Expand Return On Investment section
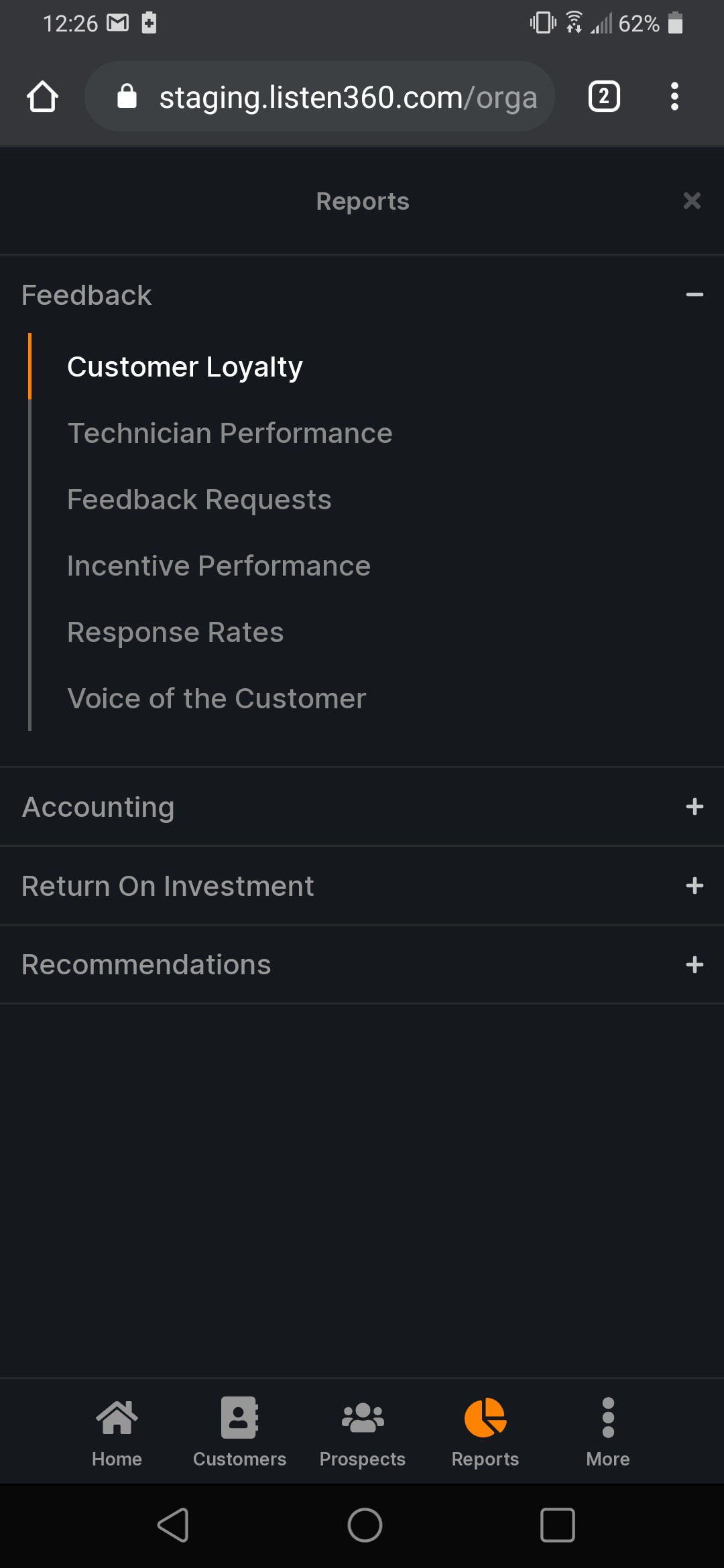Screen dimensions: 724x1568 coord(362,886)
